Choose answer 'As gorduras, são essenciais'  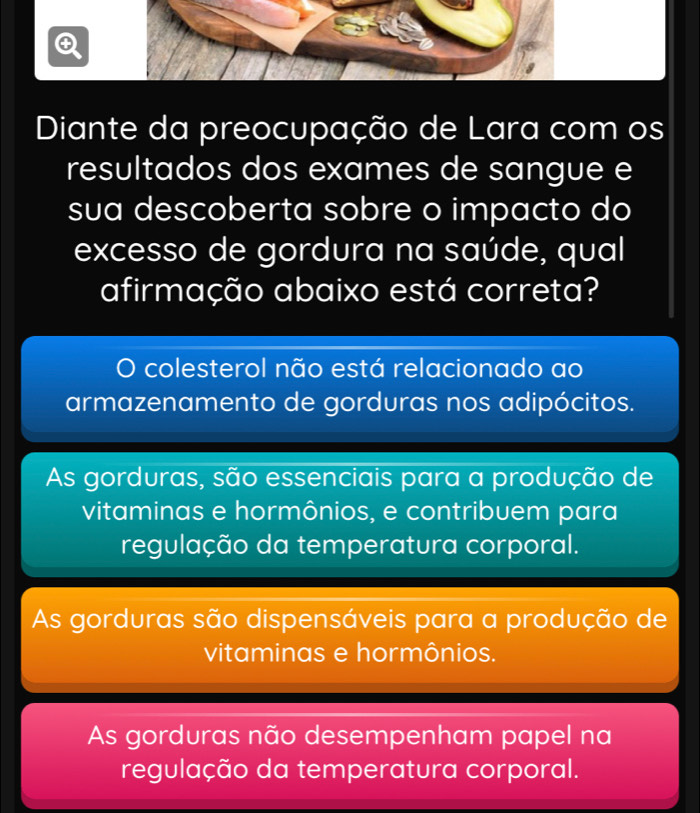350,512
